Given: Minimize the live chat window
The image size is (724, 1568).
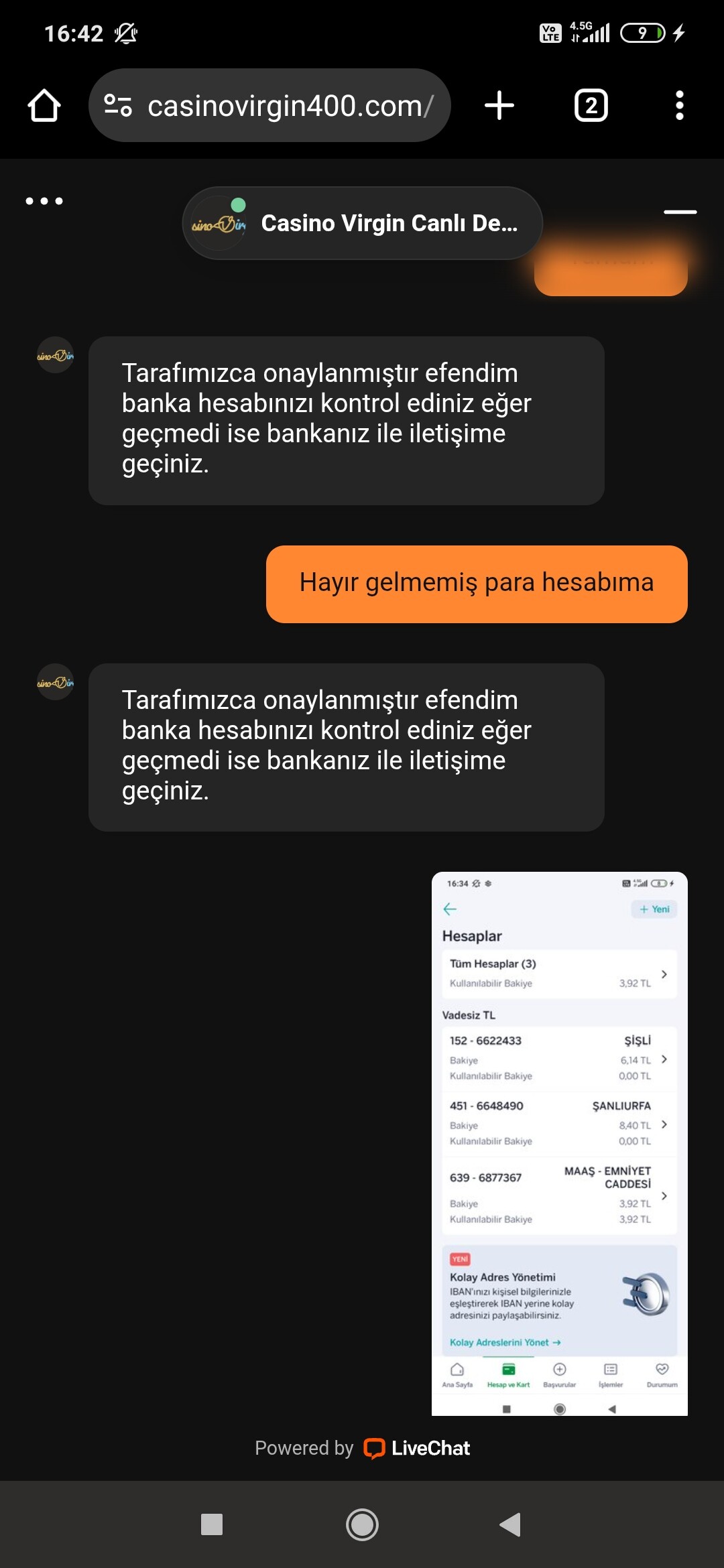Looking at the screenshot, I should pos(680,212).
